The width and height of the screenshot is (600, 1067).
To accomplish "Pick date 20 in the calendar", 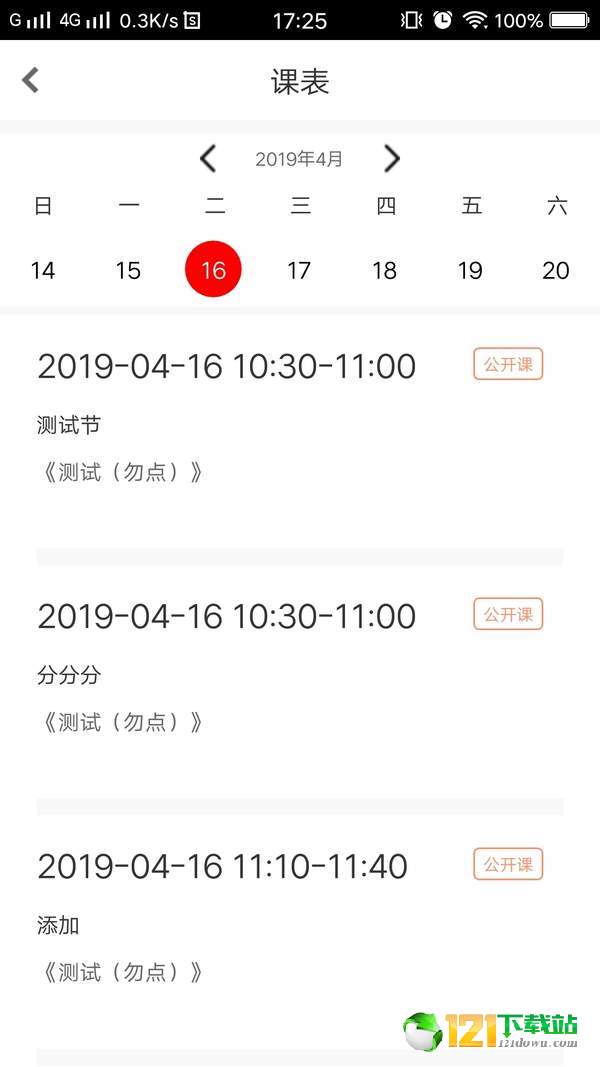I will (x=556, y=270).
